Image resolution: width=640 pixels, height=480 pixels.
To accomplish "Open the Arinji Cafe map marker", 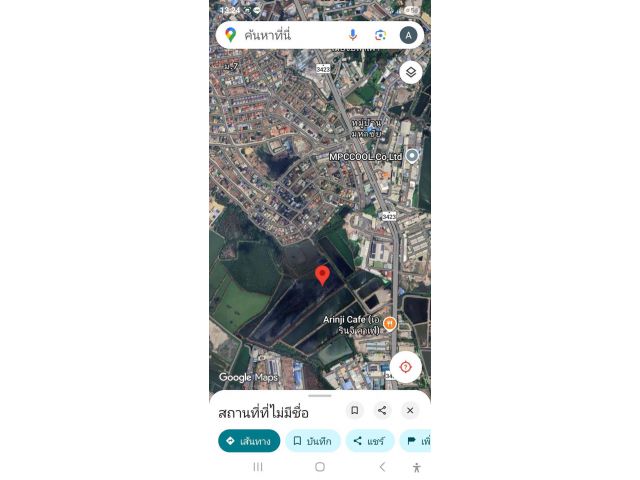I will [x=389, y=323].
